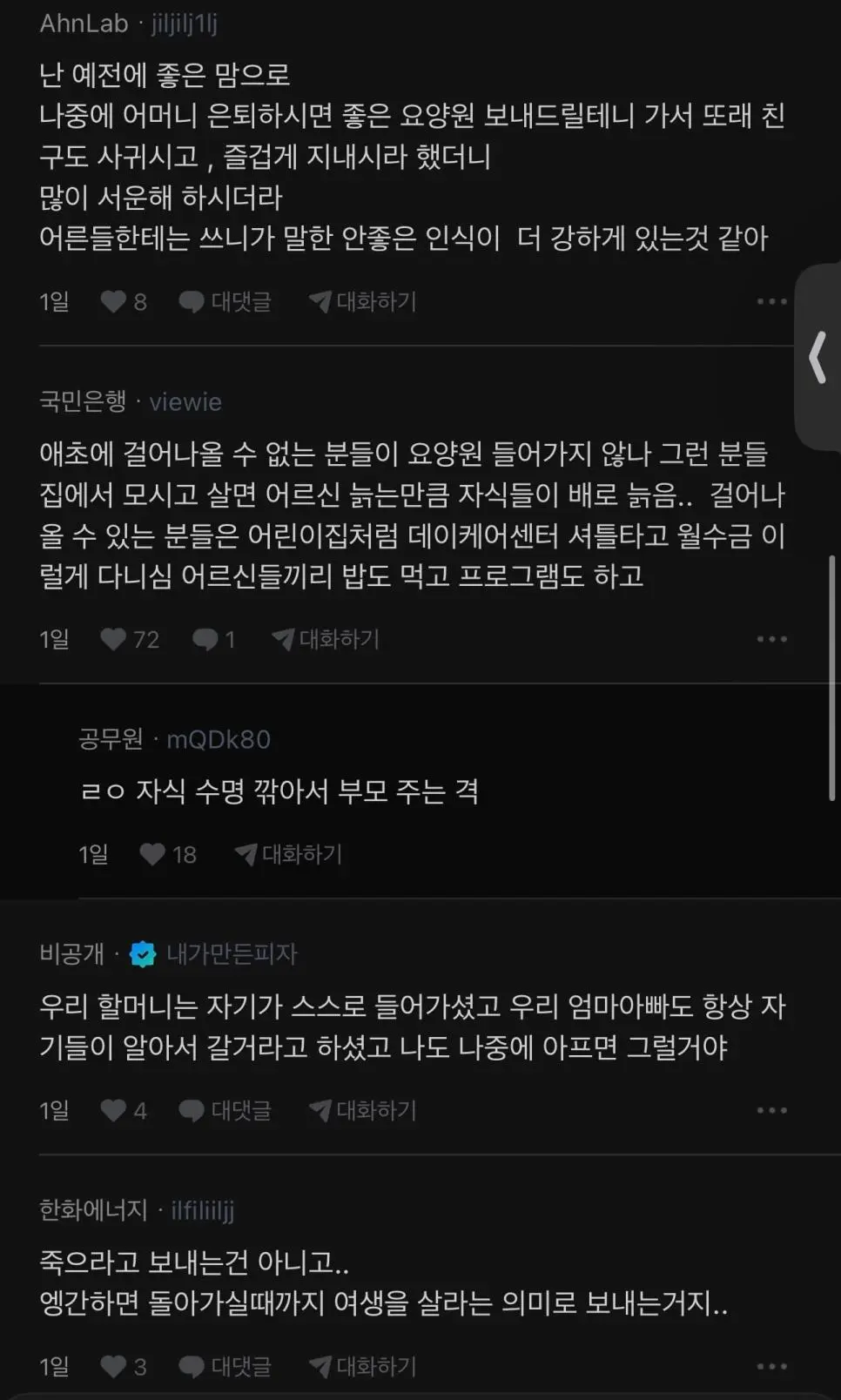Screen dimensions: 841x1400
Task: Reply to the AhnLab user's comment
Action: pyautogui.click(x=225, y=302)
